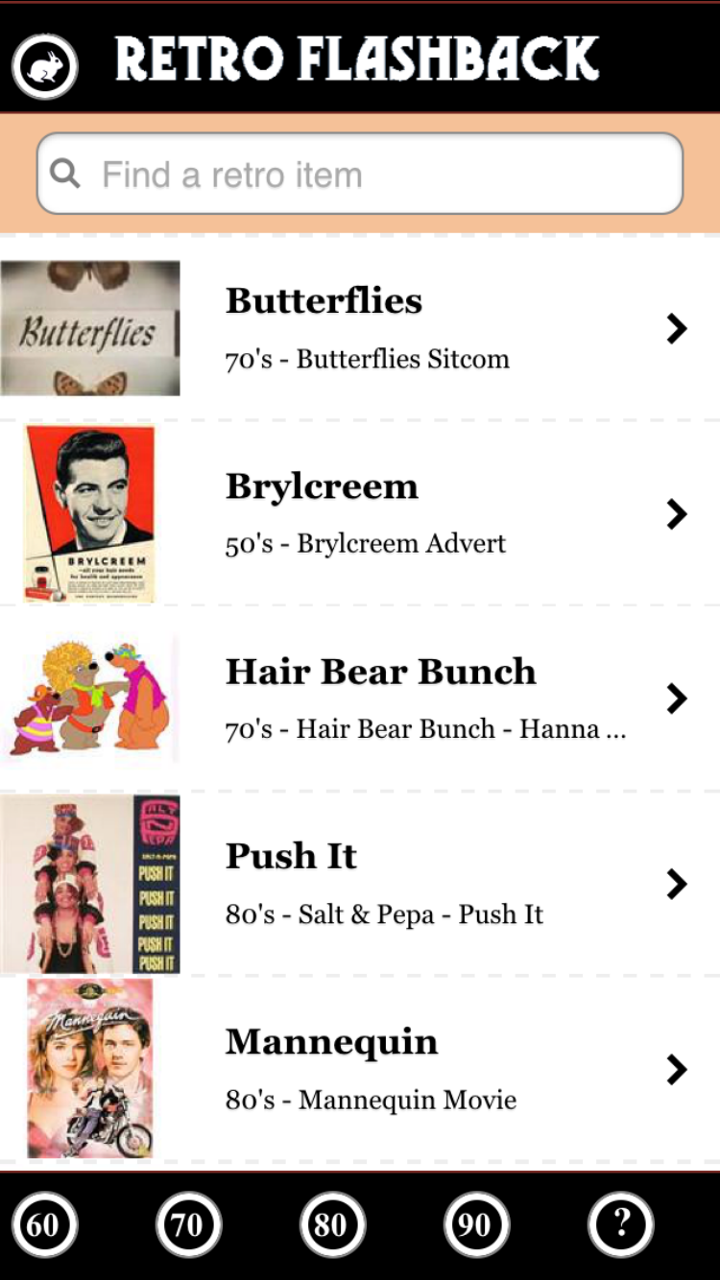Select the 90's decade filter icon

477,1223
